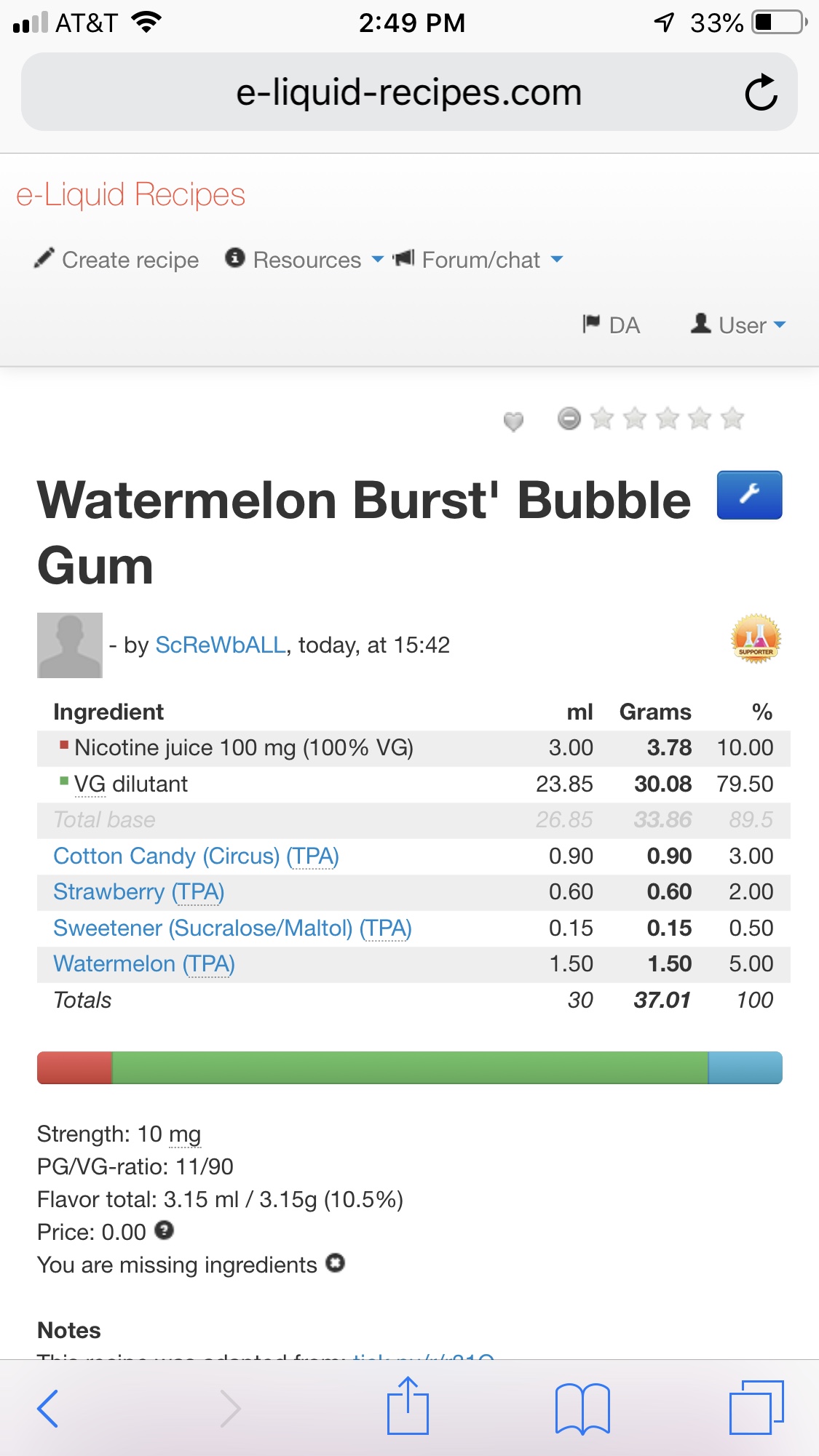Select the DA language flag
819x1456 pixels.
[x=612, y=325]
